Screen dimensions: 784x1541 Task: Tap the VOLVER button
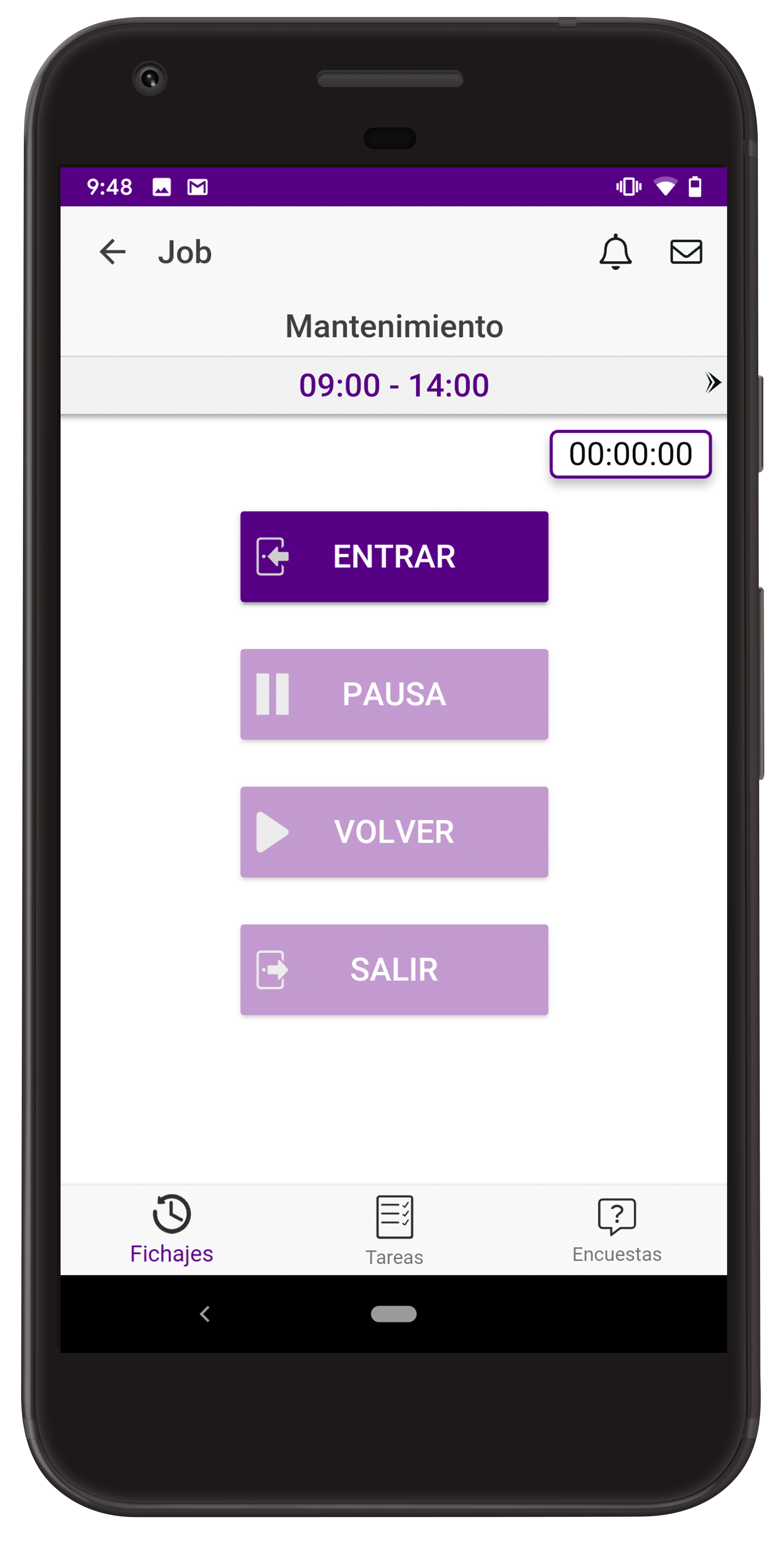394,832
